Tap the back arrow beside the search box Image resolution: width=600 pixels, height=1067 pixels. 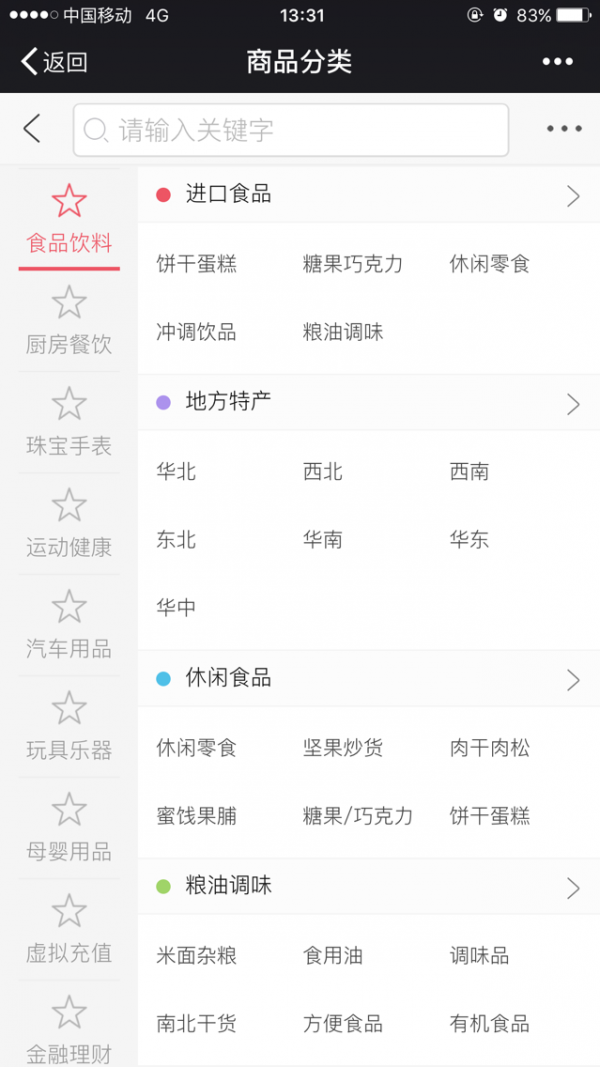click(x=32, y=129)
